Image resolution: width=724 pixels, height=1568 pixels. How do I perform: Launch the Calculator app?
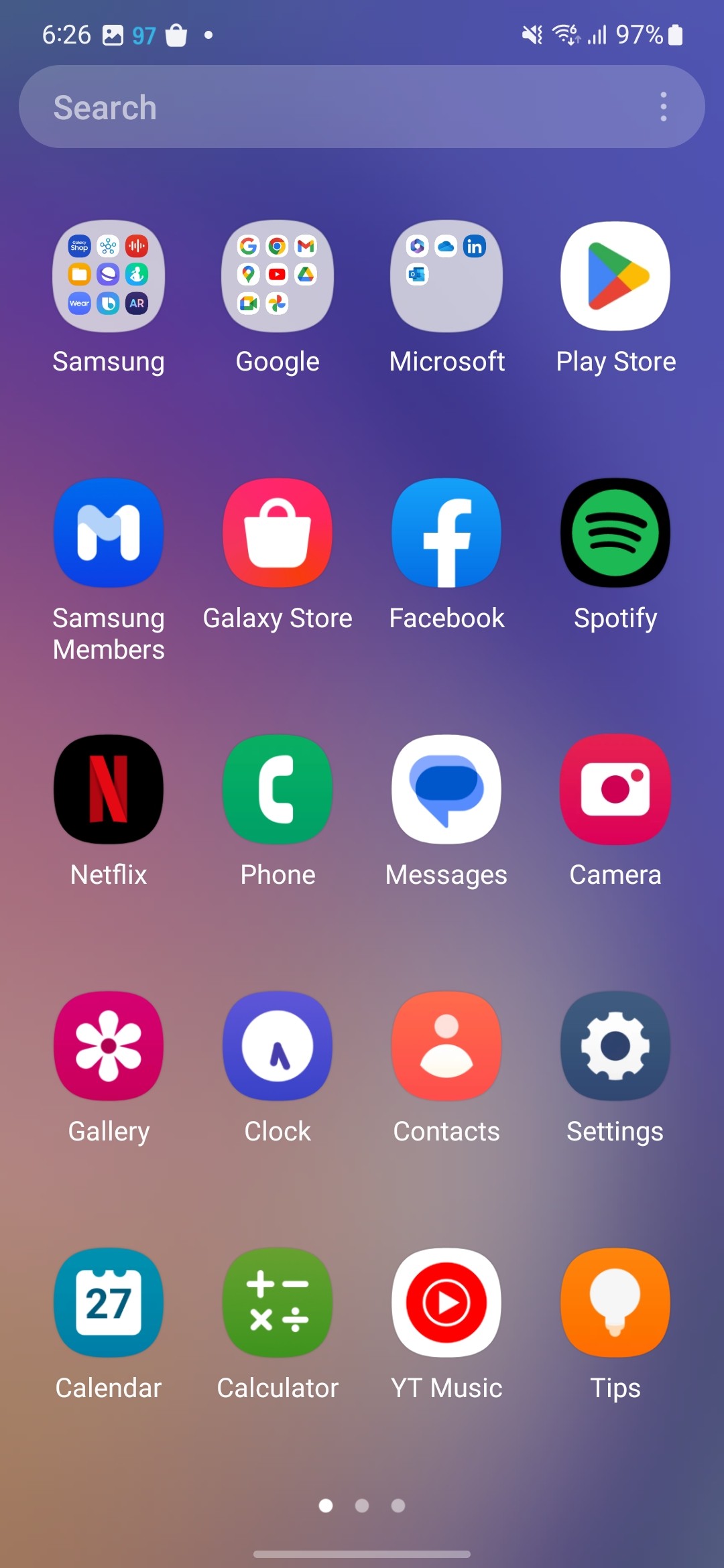point(278,1303)
